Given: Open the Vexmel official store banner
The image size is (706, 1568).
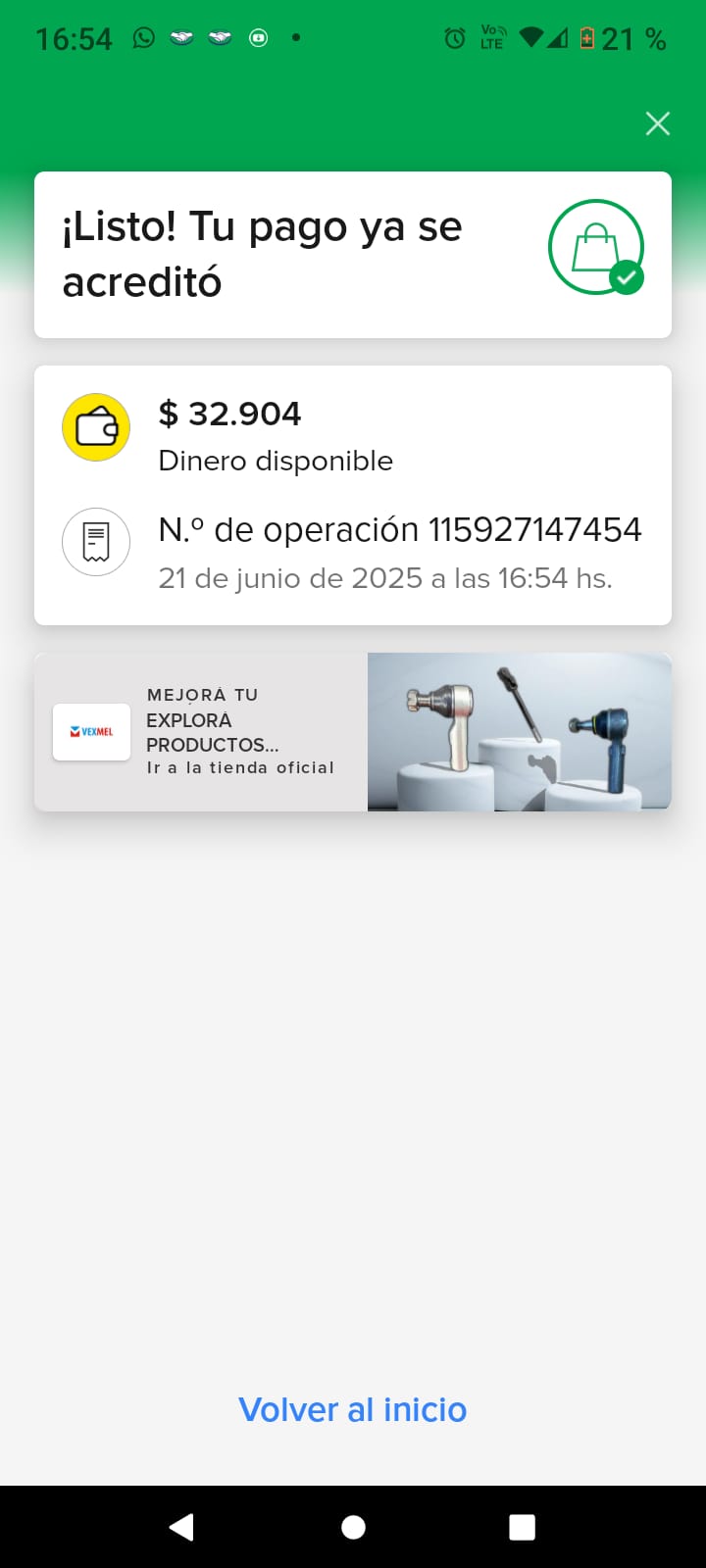Looking at the screenshot, I should tap(353, 732).
